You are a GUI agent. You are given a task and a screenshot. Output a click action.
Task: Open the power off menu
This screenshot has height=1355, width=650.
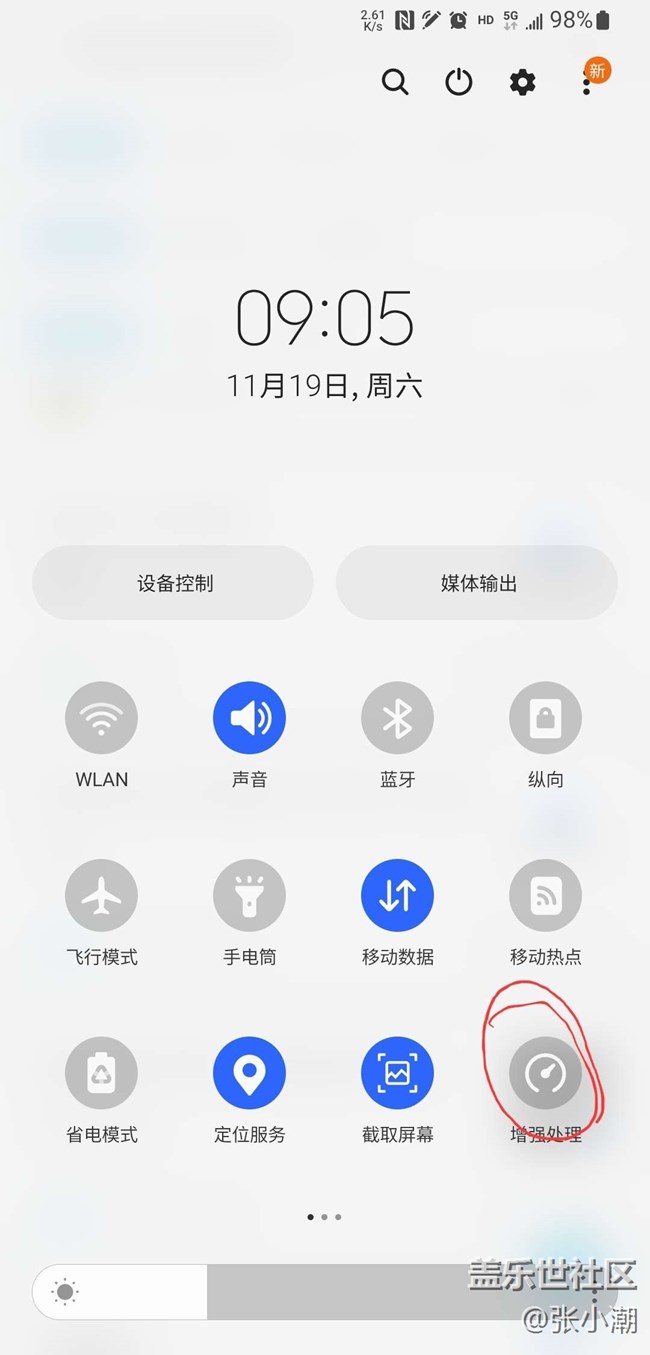tap(459, 82)
